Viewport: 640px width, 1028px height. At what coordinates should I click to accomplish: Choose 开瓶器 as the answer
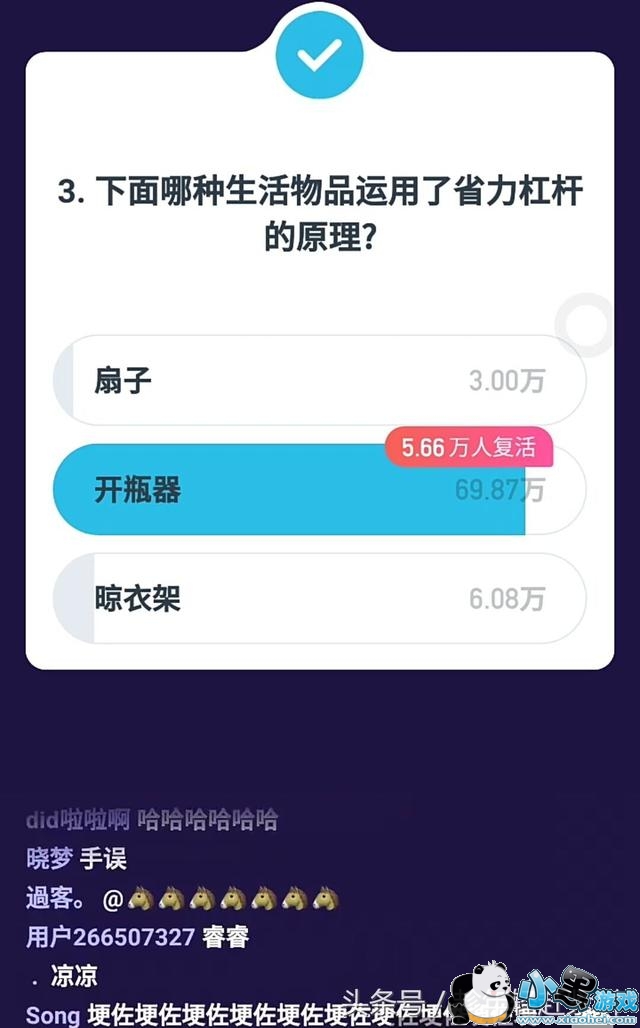[x=318, y=491]
